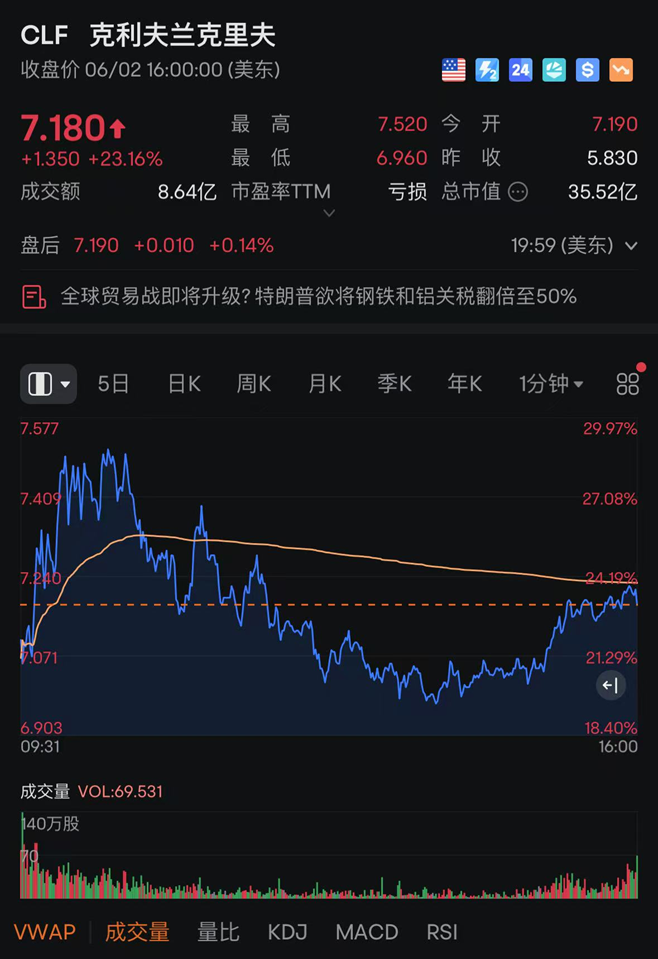
Task: Select the 季K chart tab
Action: point(394,384)
